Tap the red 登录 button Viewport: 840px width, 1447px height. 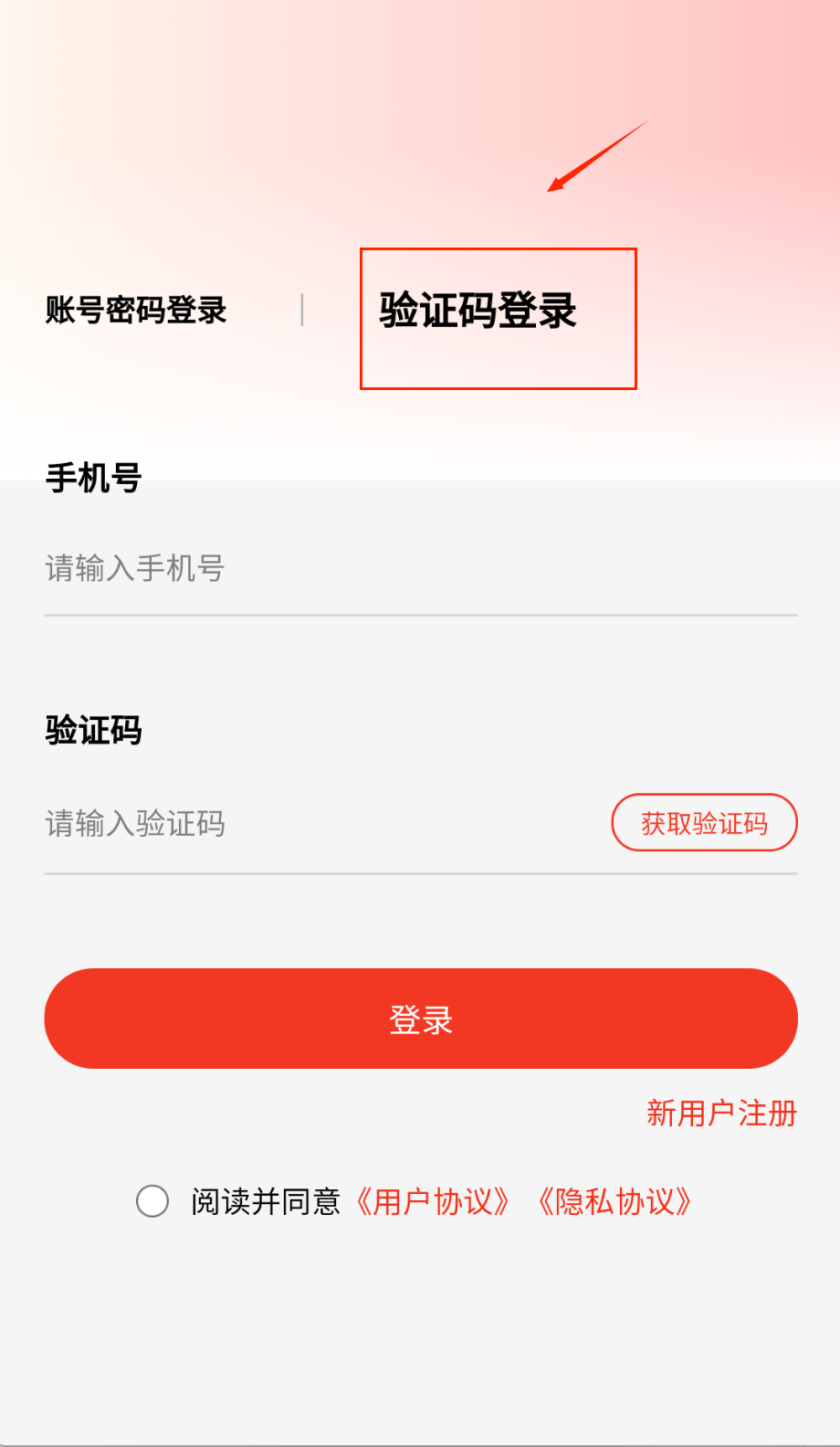421,1019
